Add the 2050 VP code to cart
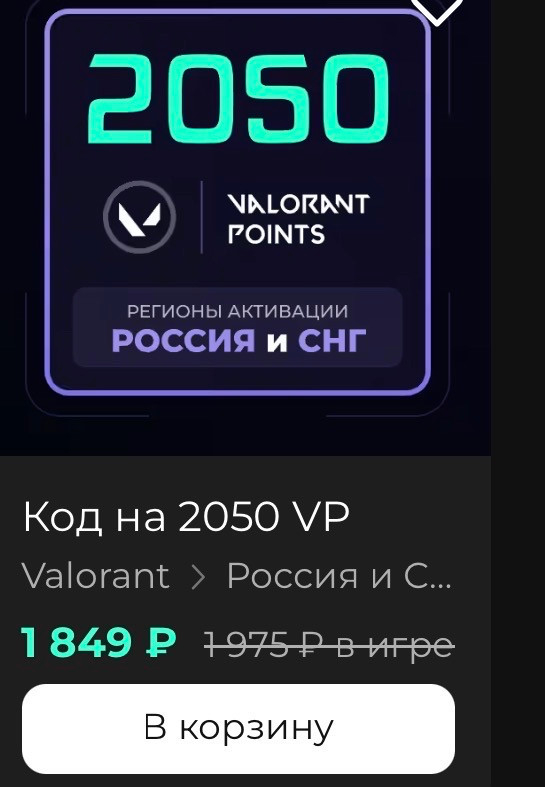Screen dimensions: 545x787 click(x=238, y=728)
